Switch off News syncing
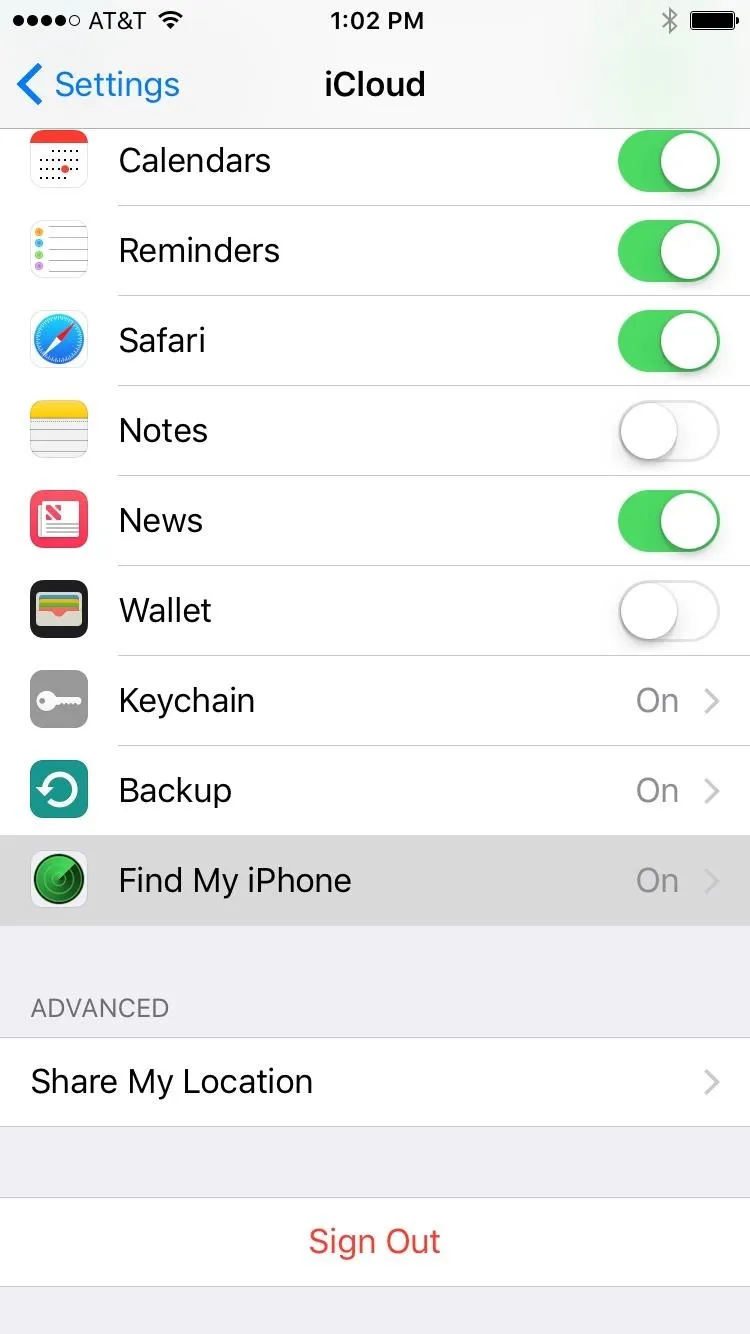Viewport: 750px width, 1334px height. point(669,521)
